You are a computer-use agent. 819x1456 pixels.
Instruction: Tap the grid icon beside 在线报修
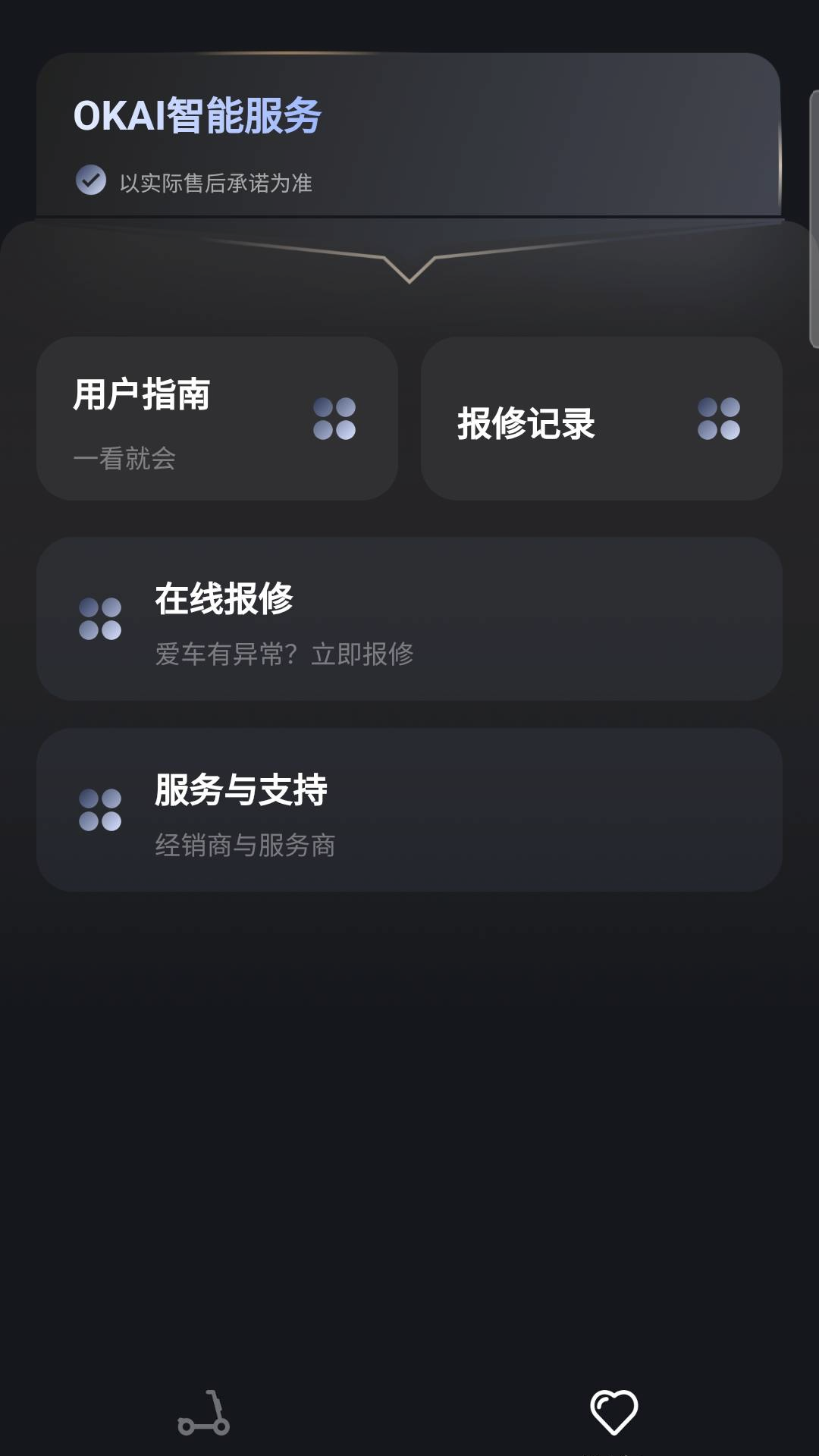coord(101,618)
